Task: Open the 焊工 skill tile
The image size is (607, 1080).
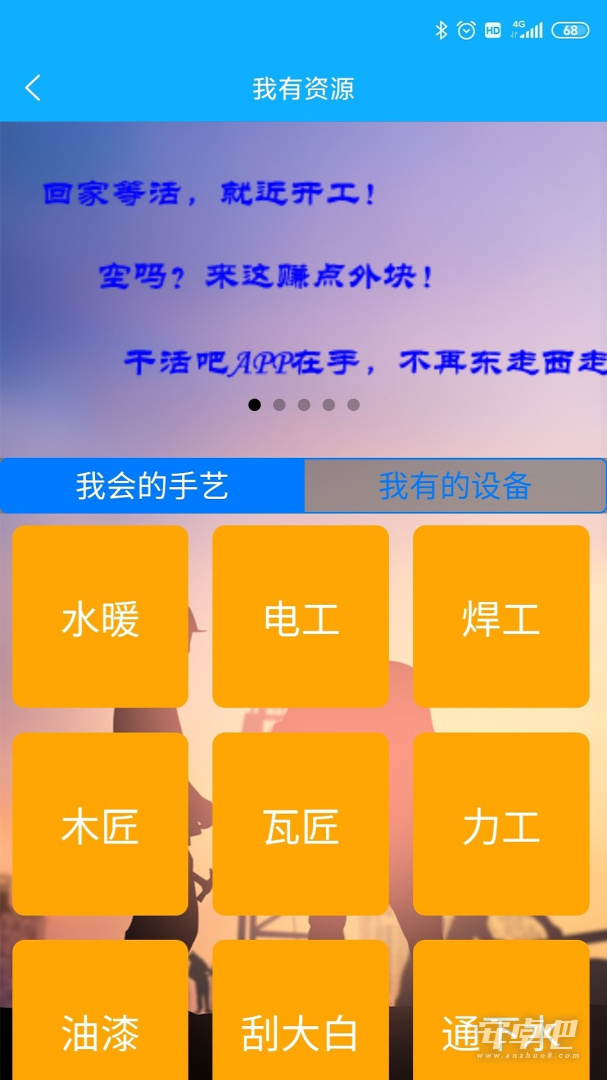Action: [x=501, y=616]
